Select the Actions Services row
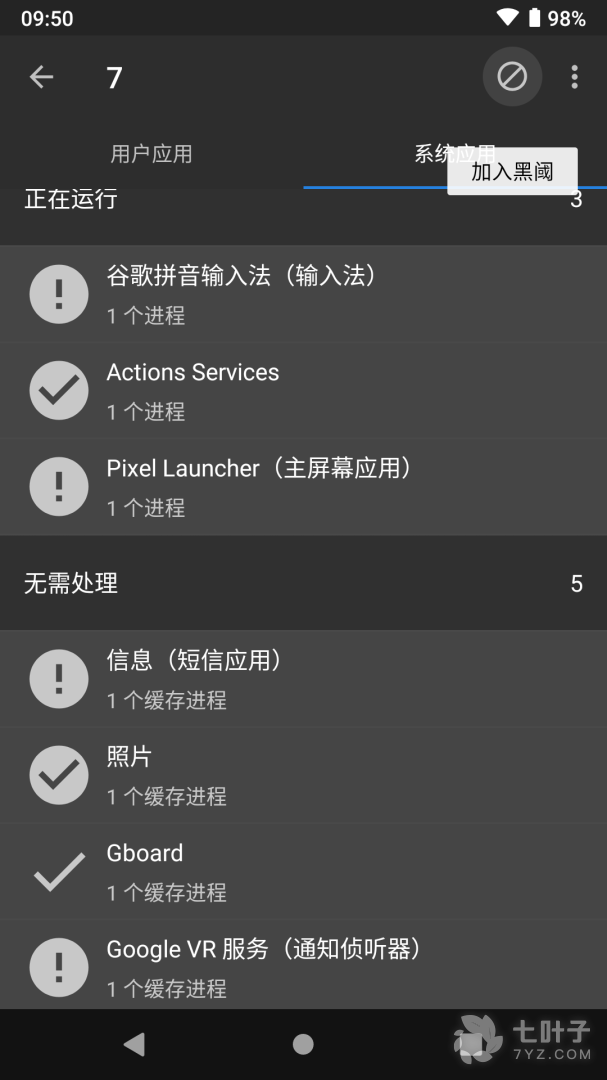The image size is (607, 1080). click(x=303, y=390)
